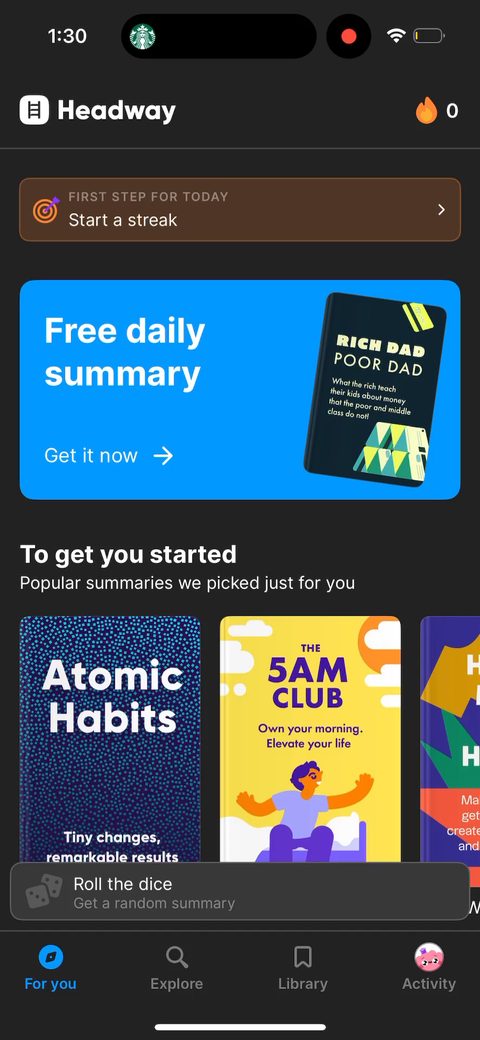Open The 5AM Club summary

coord(310,739)
